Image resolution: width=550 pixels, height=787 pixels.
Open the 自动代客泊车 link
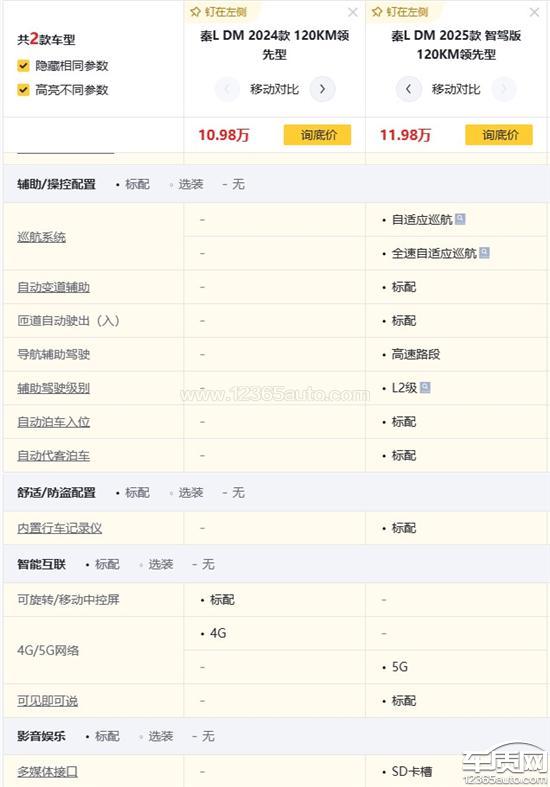click(x=54, y=456)
